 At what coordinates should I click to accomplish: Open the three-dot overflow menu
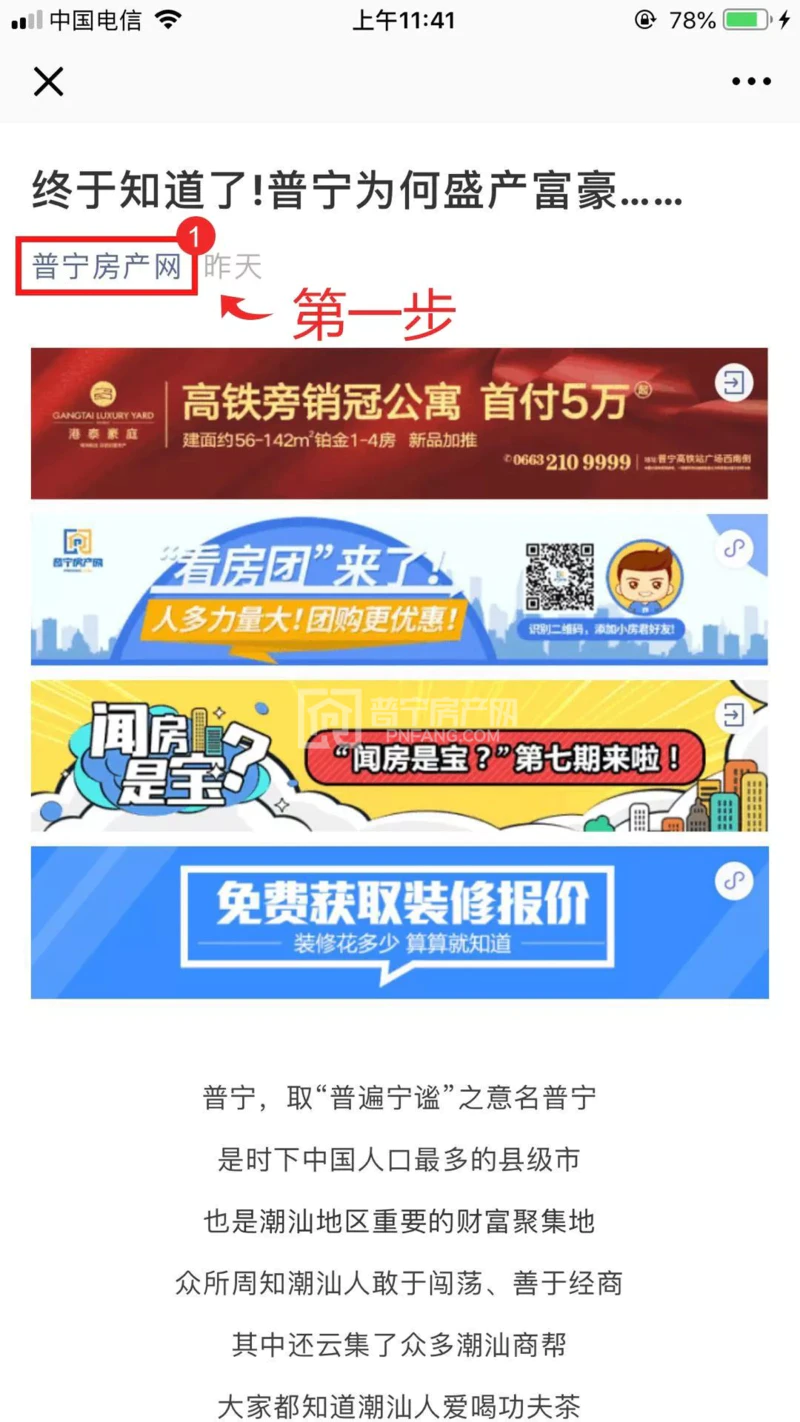(751, 82)
